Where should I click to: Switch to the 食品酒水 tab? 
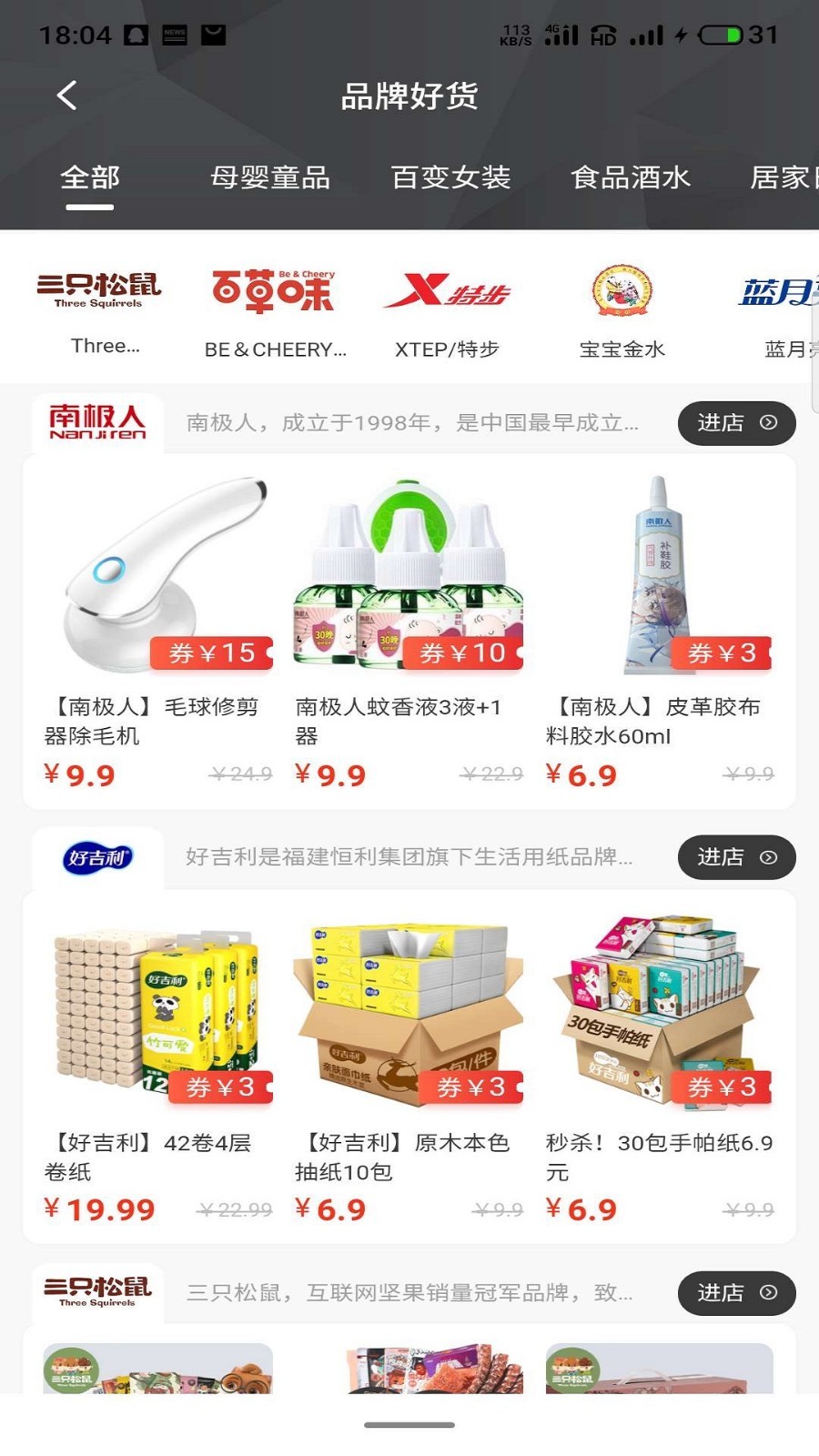tap(631, 177)
